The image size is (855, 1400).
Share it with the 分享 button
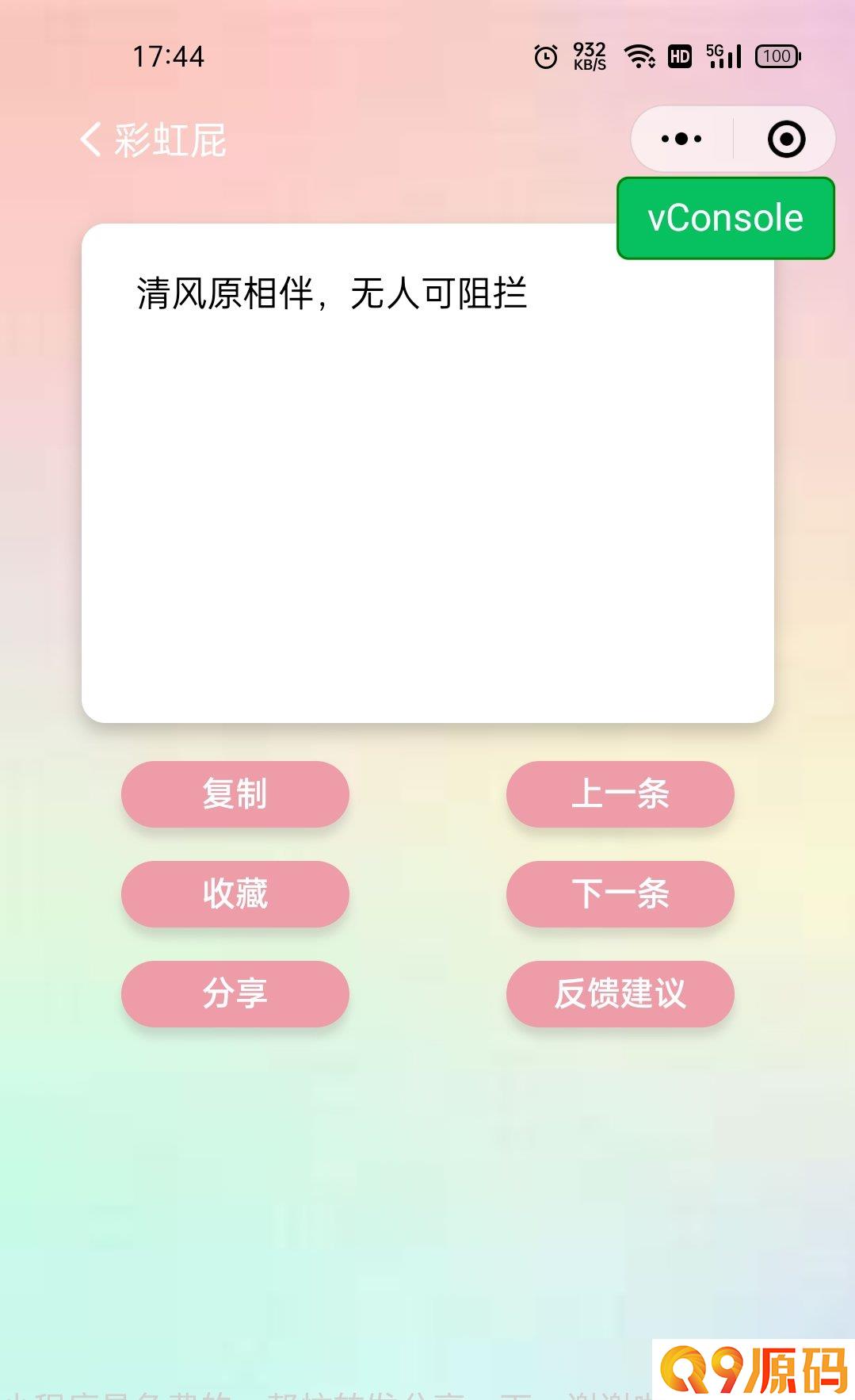[235, 994]
